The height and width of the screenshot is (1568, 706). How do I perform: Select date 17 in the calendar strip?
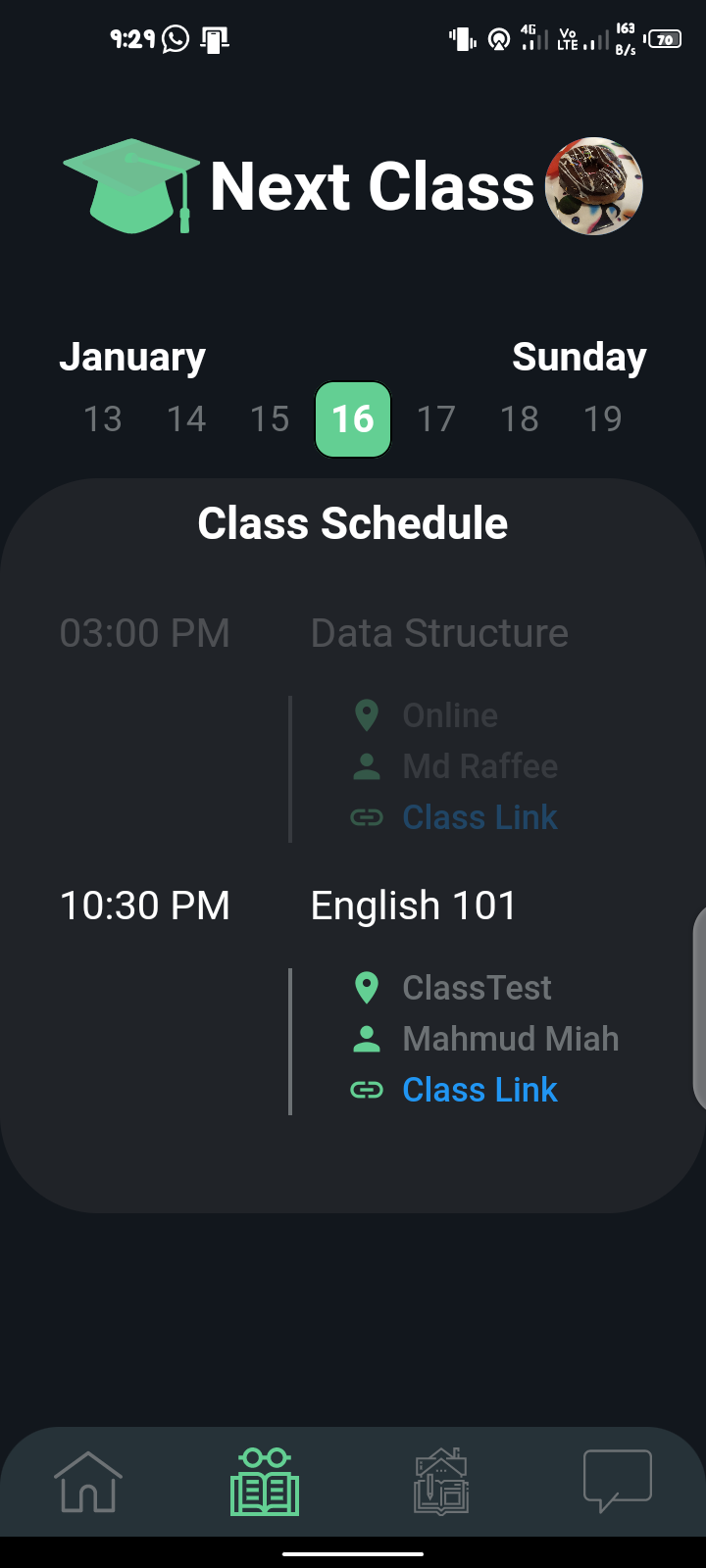tap(436, 419)
